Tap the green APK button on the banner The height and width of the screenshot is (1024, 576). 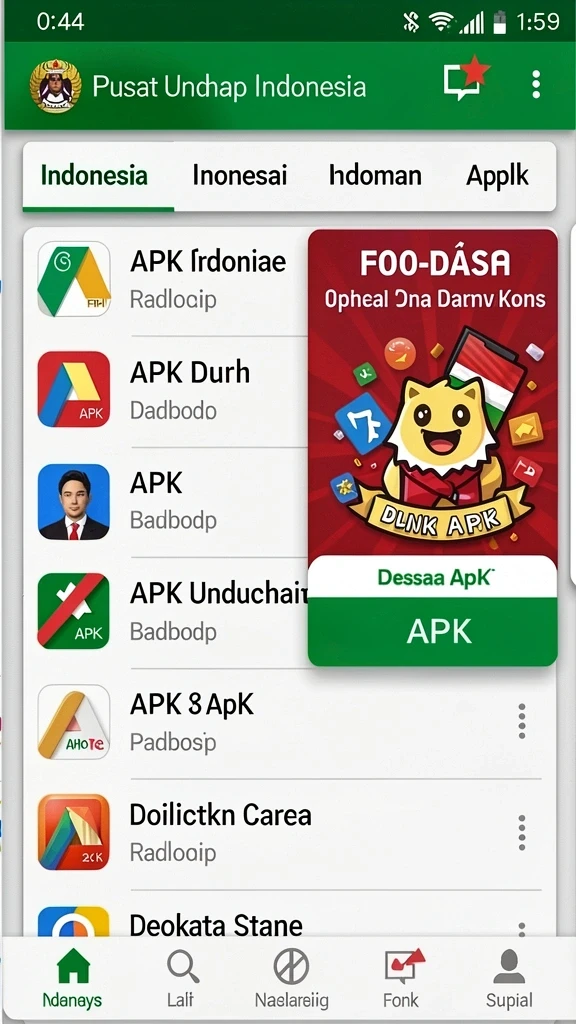(x=432, y=632)
